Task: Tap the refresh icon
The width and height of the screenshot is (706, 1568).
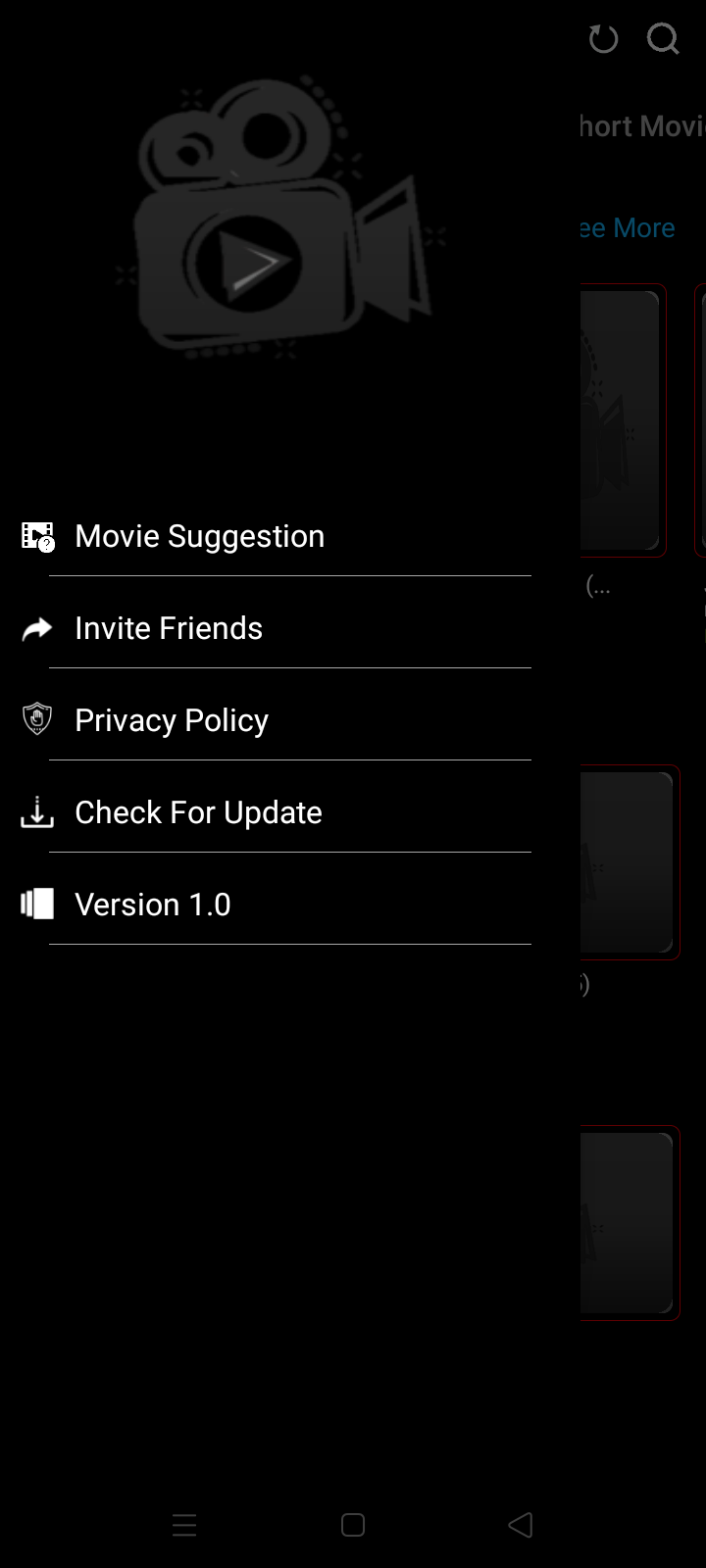Action: click(x=603, y=39)
